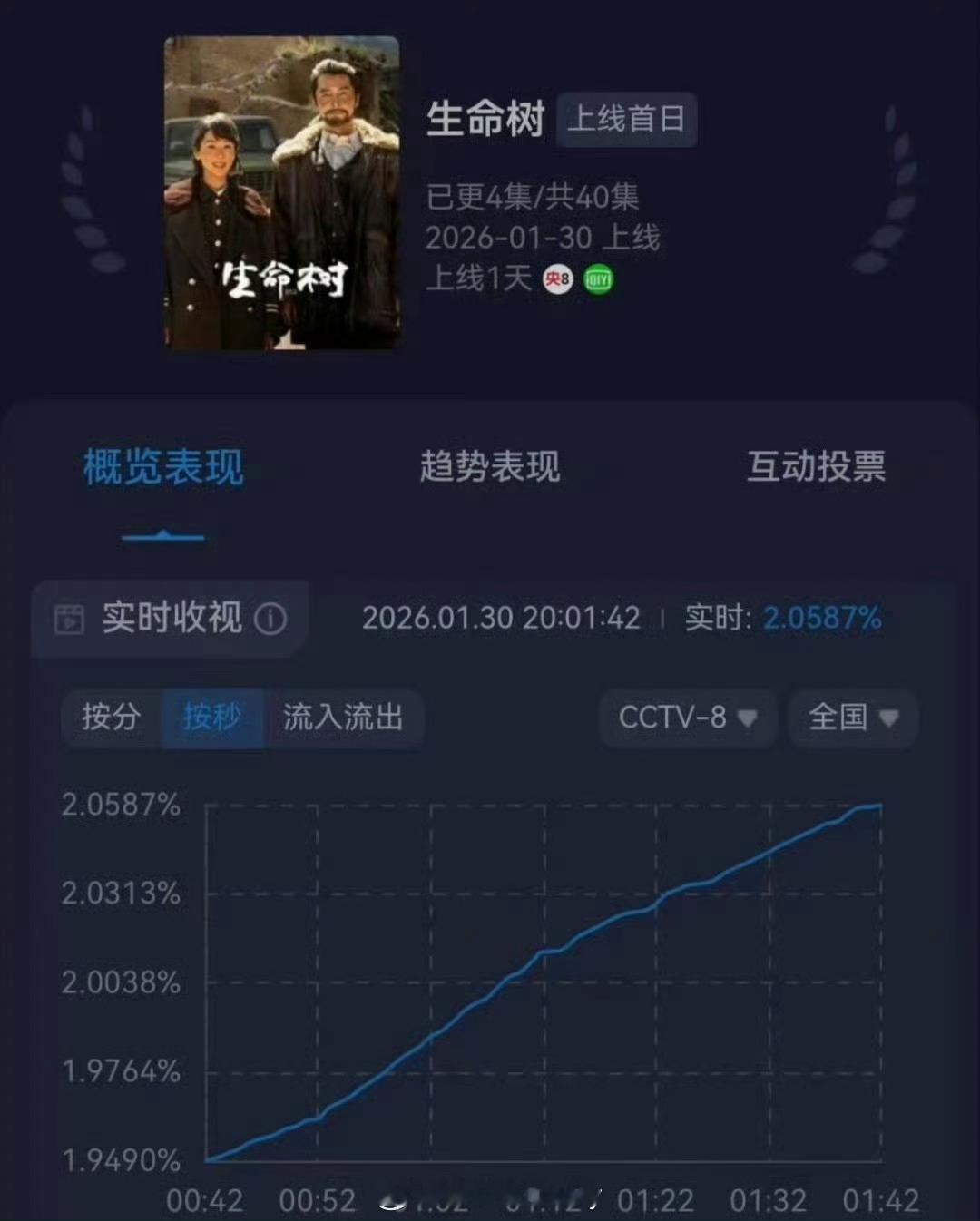Click the green iQIYI platform icon

click(598, 279)
